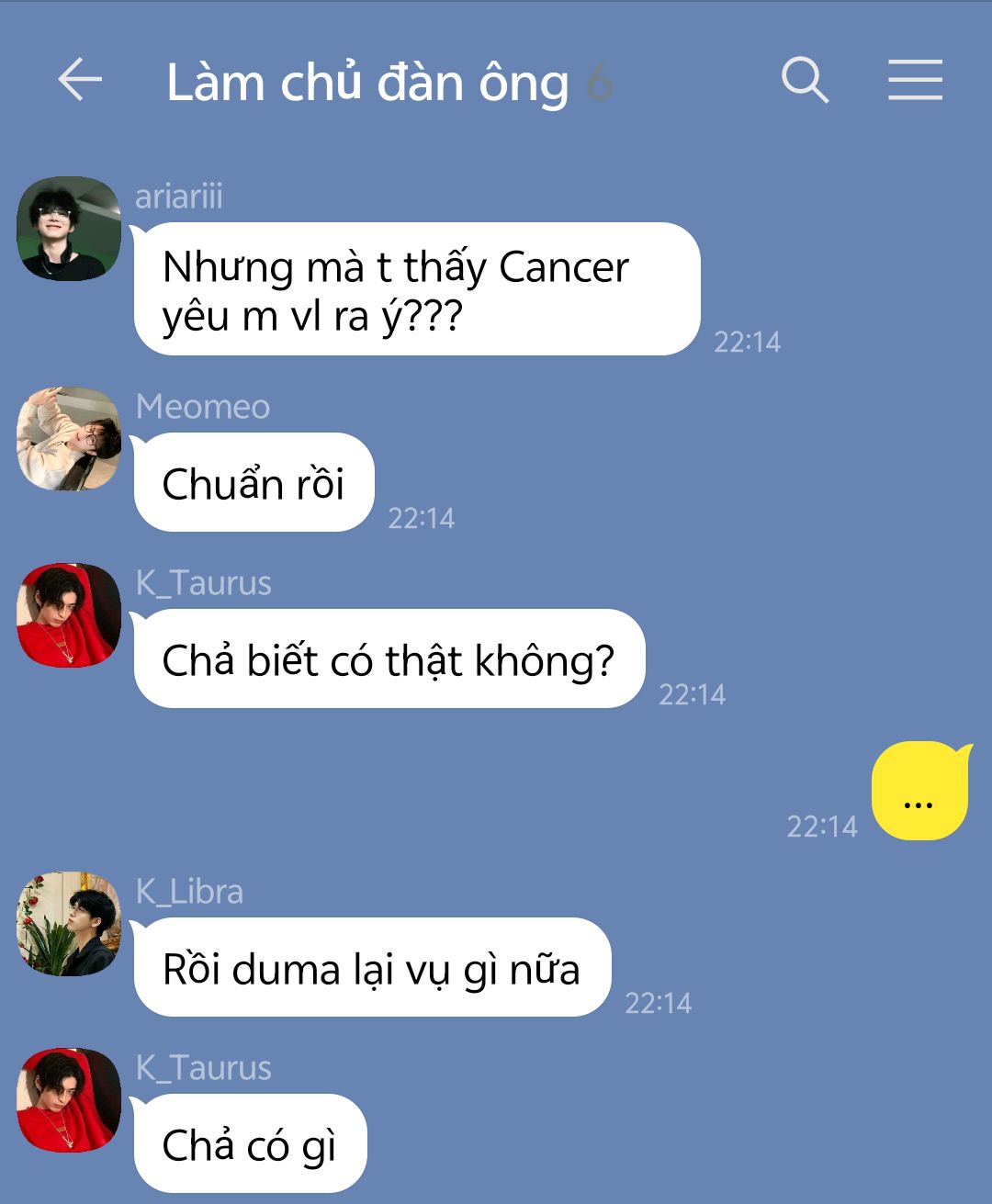The width and height of the screenshot is (992, 1204).
Task: Tap K_Taurus's avatar beside 'Chả có gì'
Action: (69, 1099)
